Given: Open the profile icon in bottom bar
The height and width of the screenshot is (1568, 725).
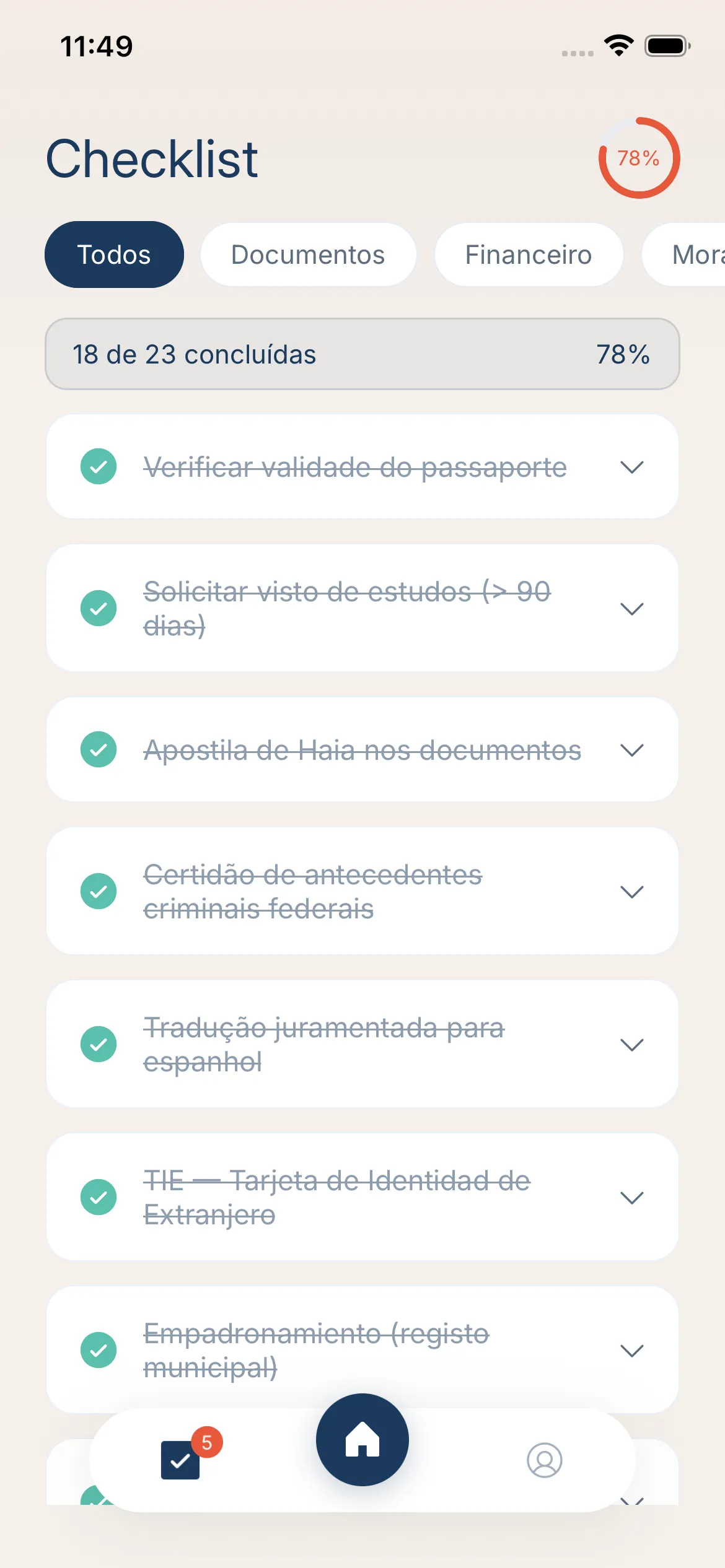Looking at the screenshot, I should 543,1460.
